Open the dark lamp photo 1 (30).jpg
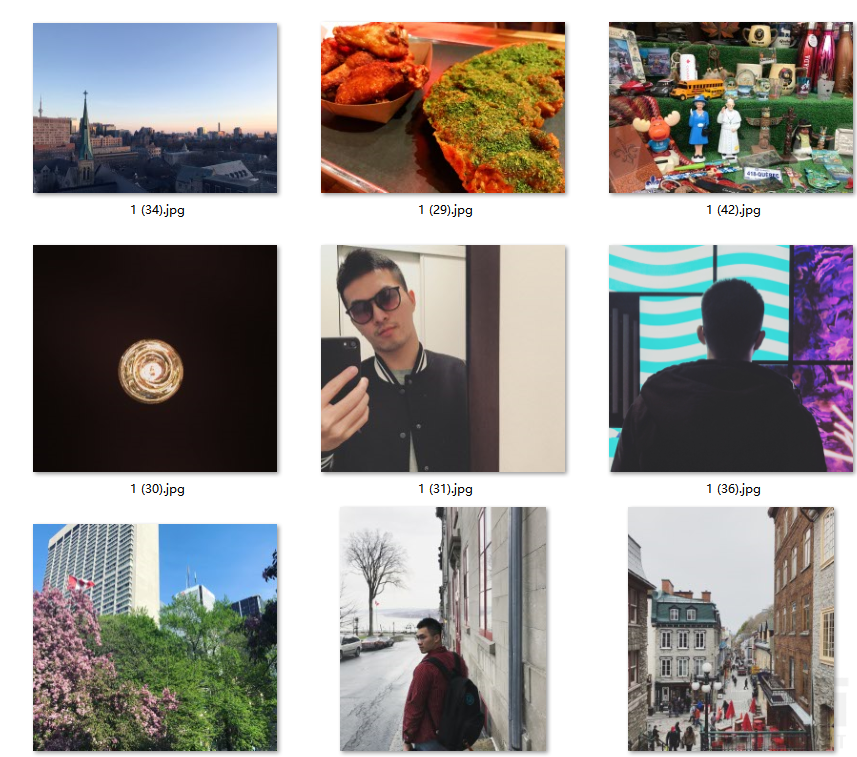The height and width of the screenshot is (757, 857). pyautogui.click(x=155, y=358)
